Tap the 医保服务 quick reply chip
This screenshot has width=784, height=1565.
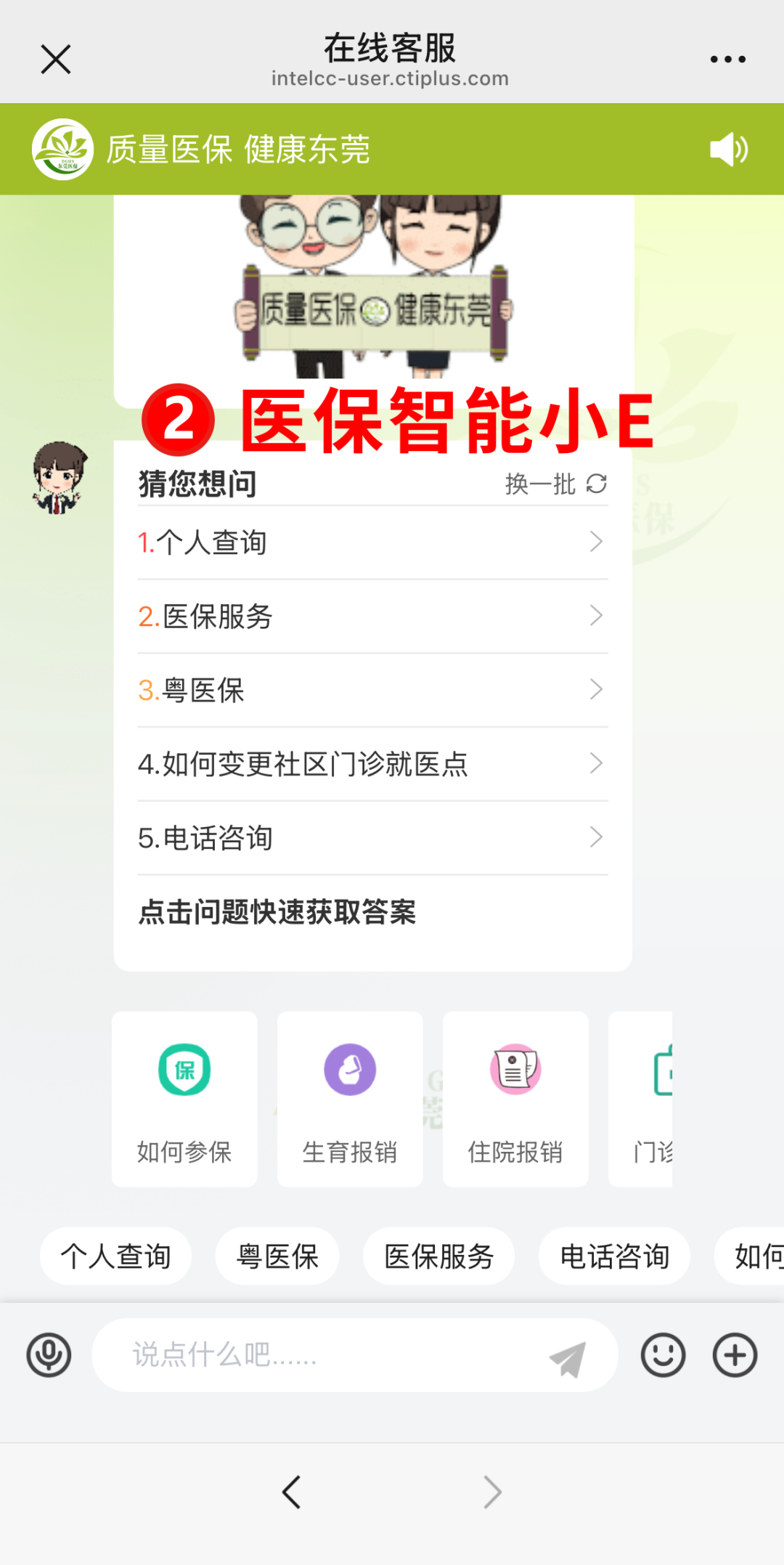[438, 1256]
